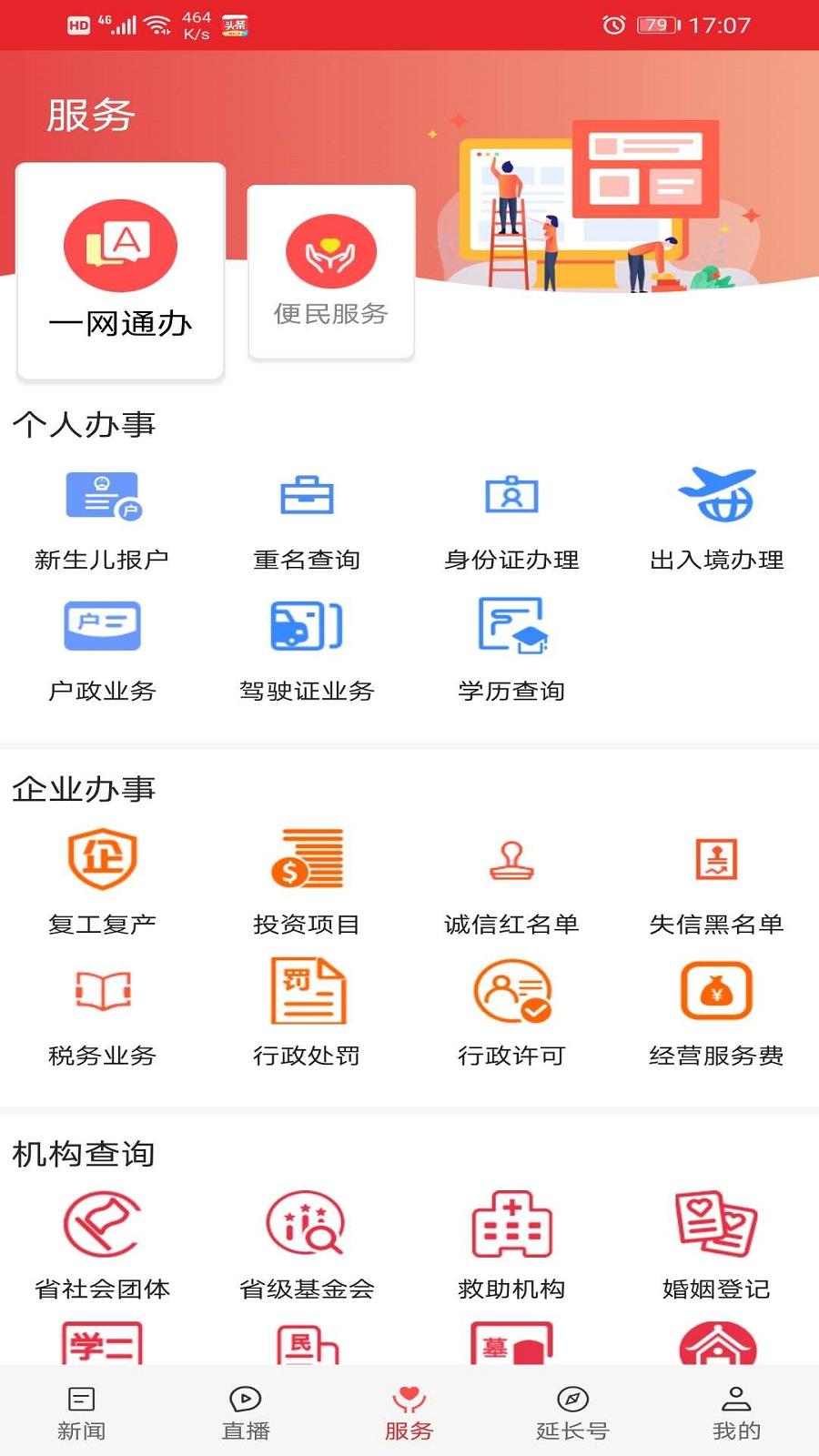Go to 出入境办理
Viewport: 819px width, 1456px height.
click(x=716, y=520)
